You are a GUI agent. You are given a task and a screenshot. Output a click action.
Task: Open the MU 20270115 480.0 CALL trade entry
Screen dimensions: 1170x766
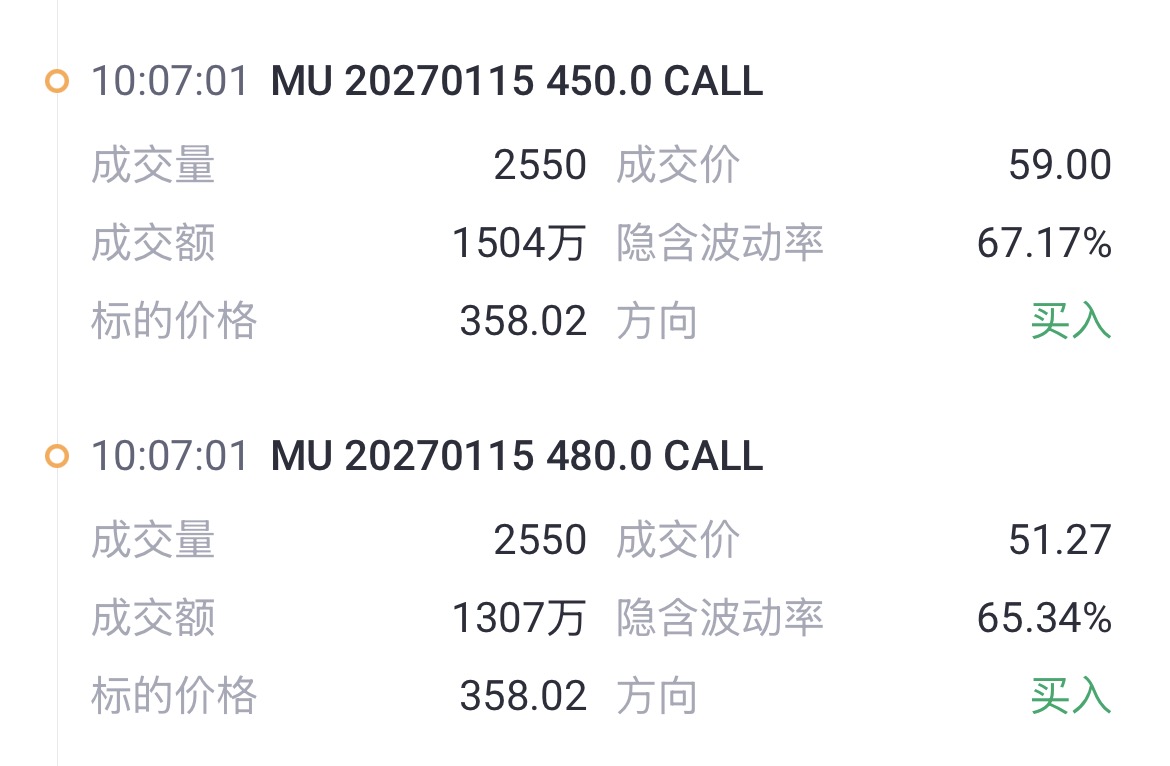point(516,456)
